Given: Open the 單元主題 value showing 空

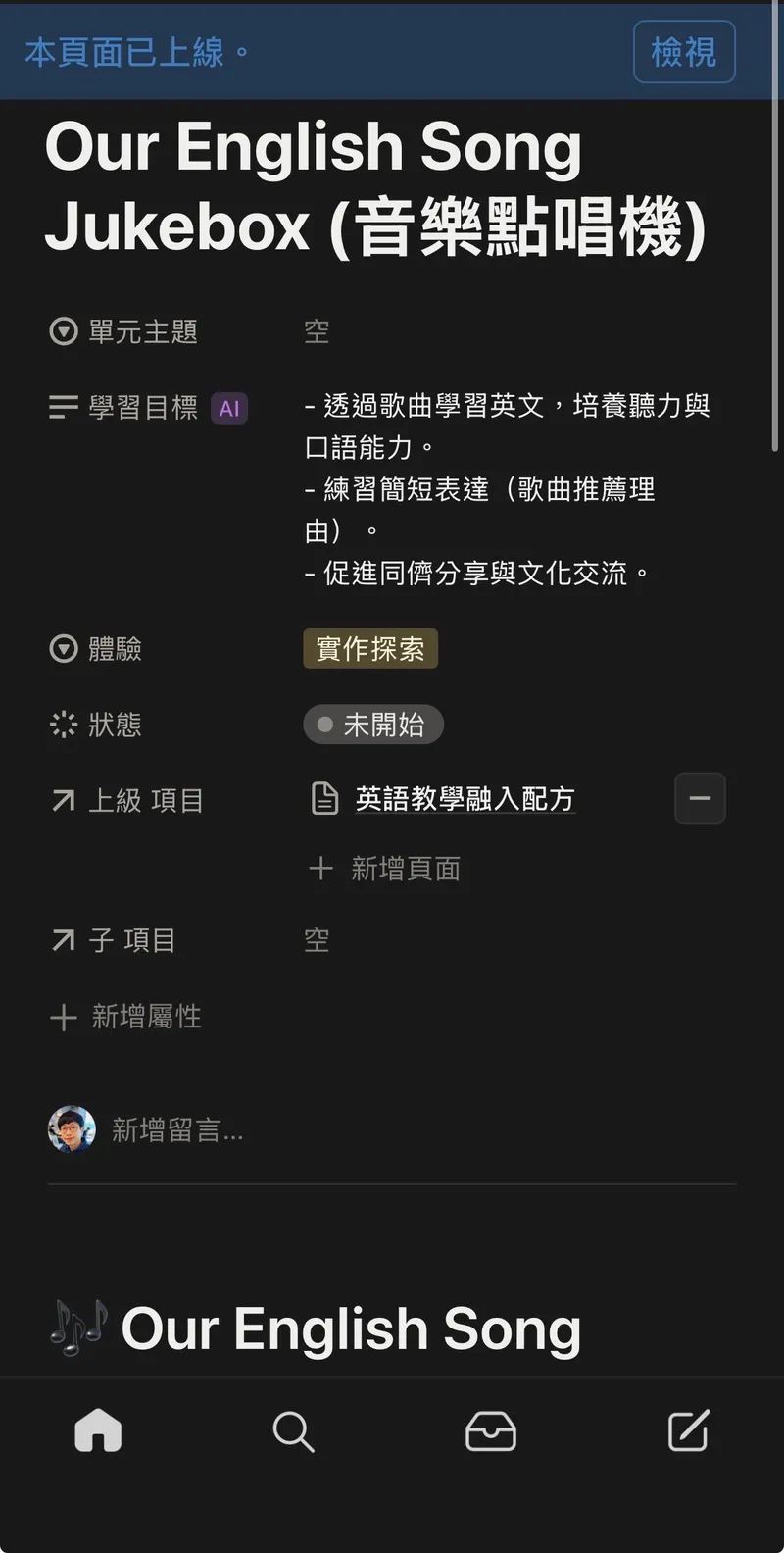Looking at the screenshot, I should coord(317,330).
